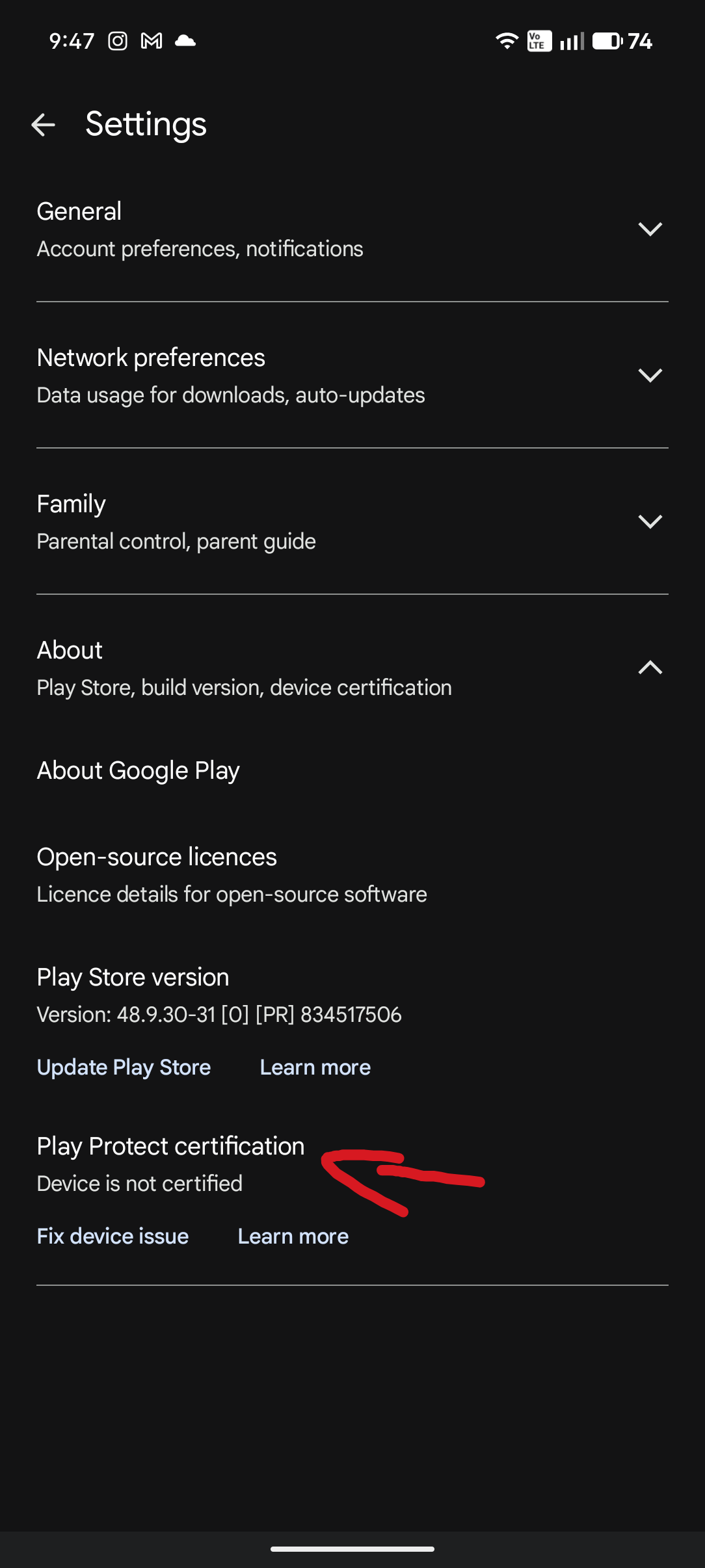705x1568 pixels.
Task: Tap Fix device issue
Action: (113, 1236)
